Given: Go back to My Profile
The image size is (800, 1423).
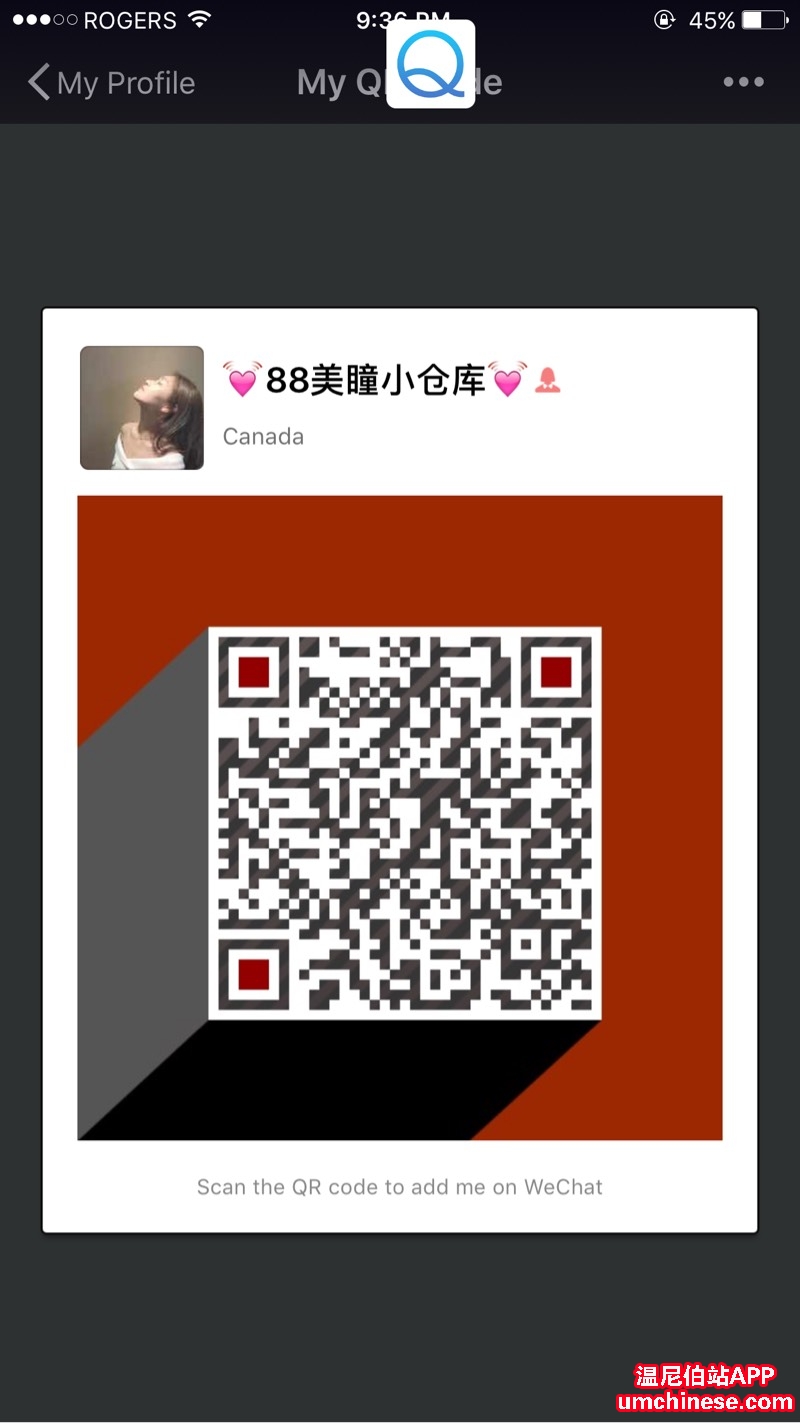Looking at the screenshot, I should coord(110,83).
